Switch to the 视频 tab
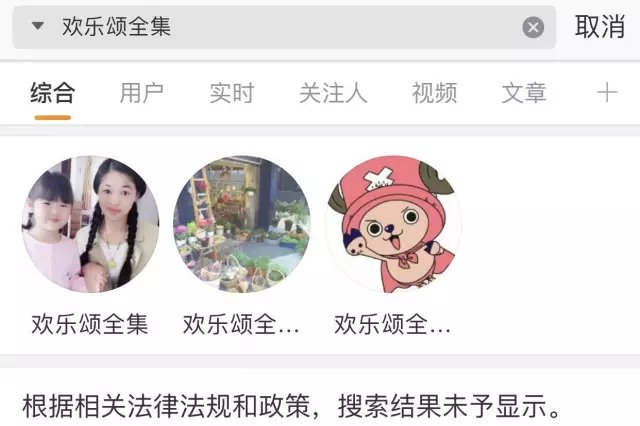This screenshot has width=640, height=426. [x=434, y=94]
